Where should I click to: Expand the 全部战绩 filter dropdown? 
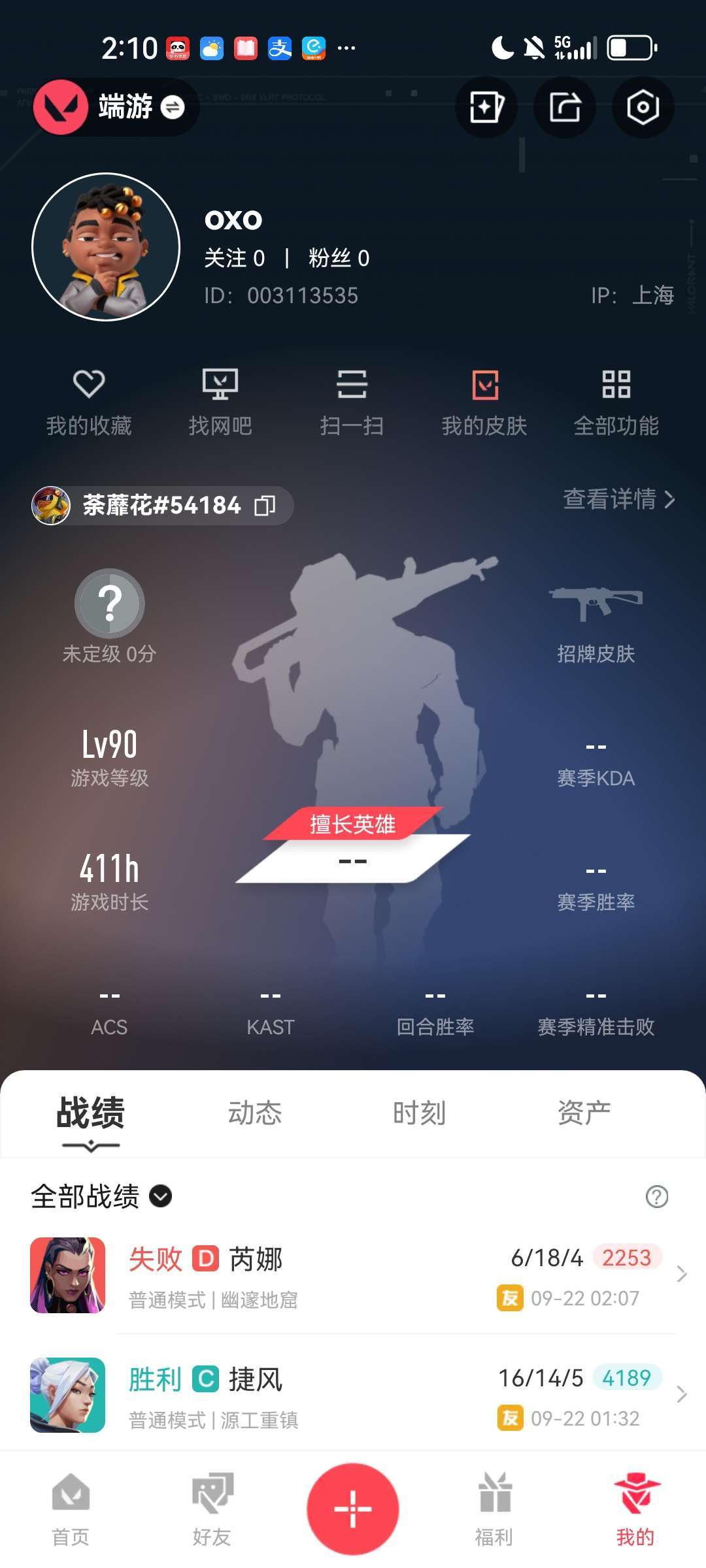click(x=159, y=1197)
